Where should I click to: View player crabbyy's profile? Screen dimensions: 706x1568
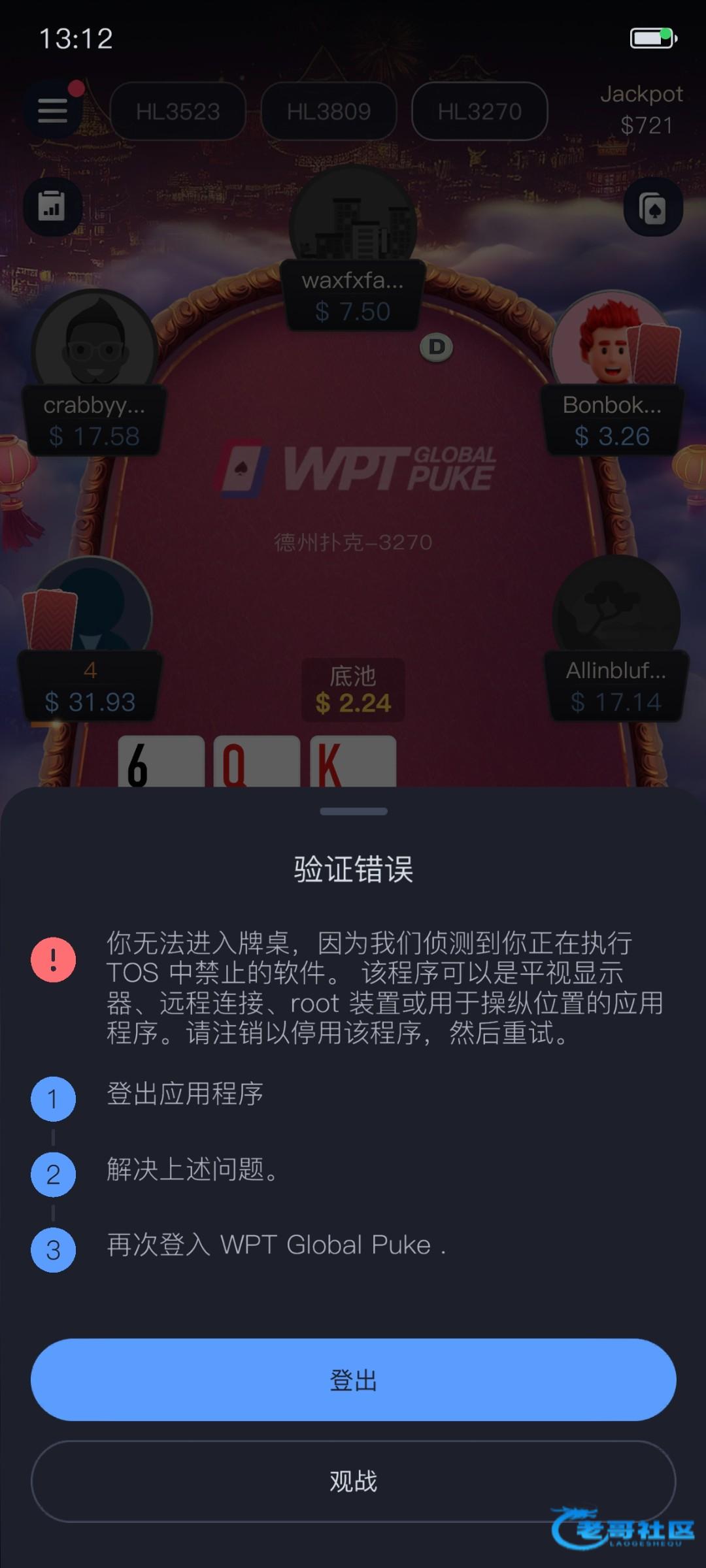[95, 353]
